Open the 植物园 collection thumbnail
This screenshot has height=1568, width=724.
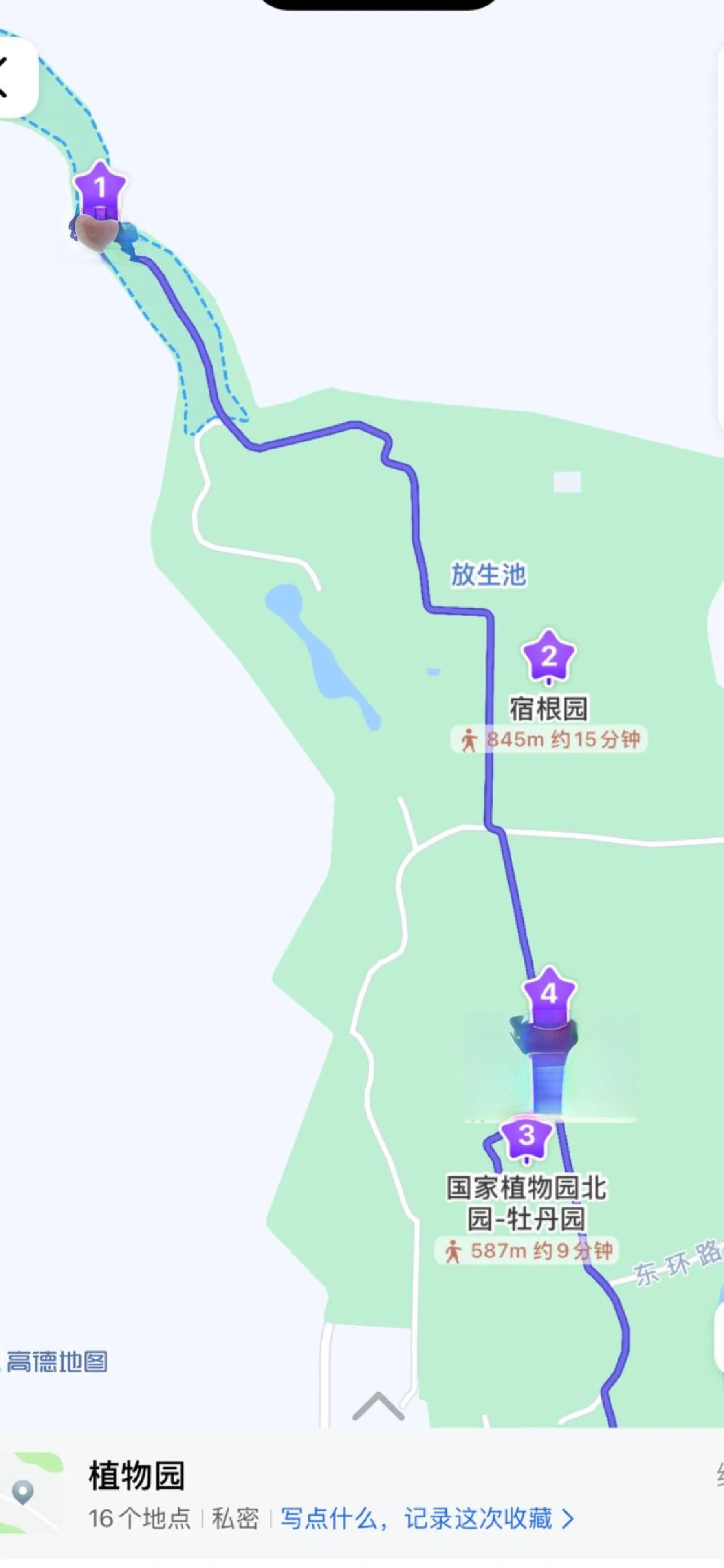(29, 1492)
